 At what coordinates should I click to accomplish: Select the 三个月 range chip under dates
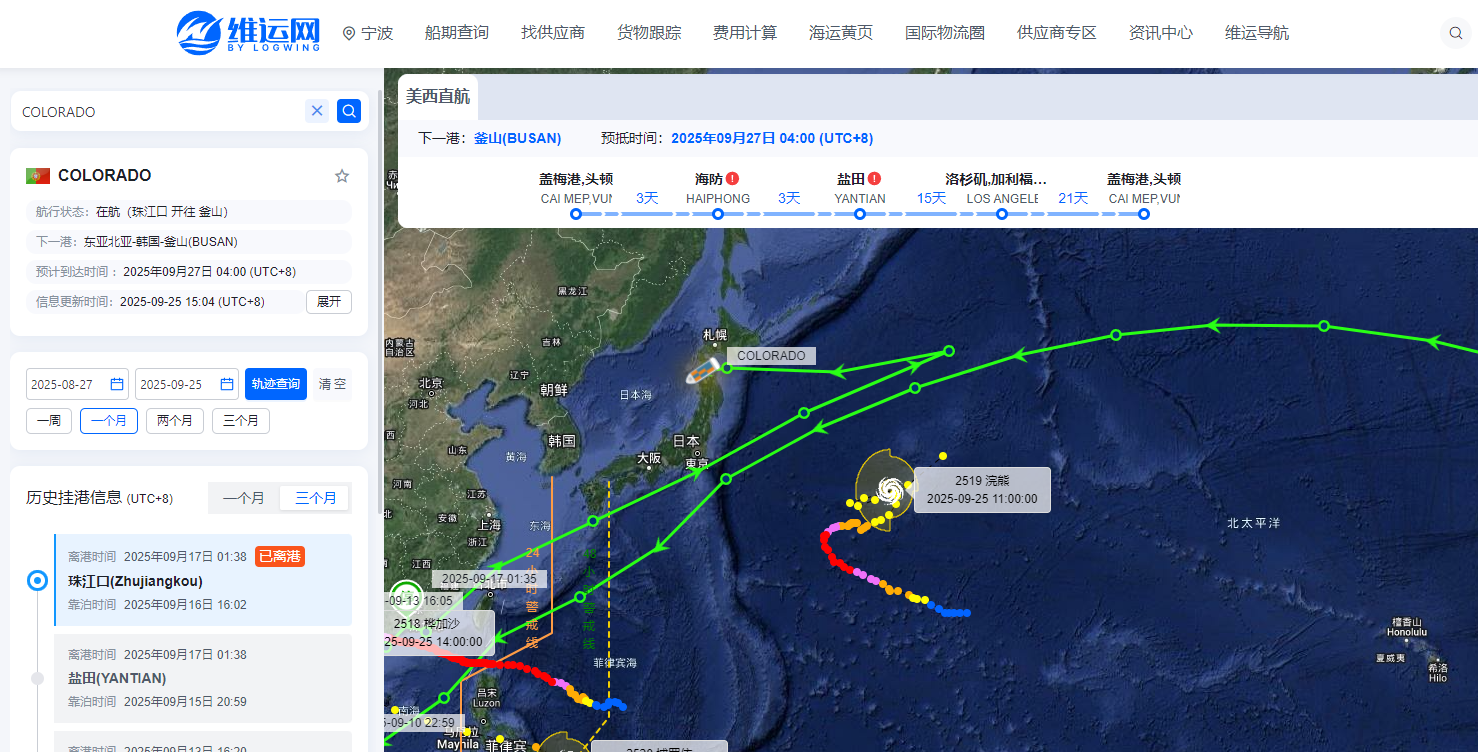(x=240, y=421)
